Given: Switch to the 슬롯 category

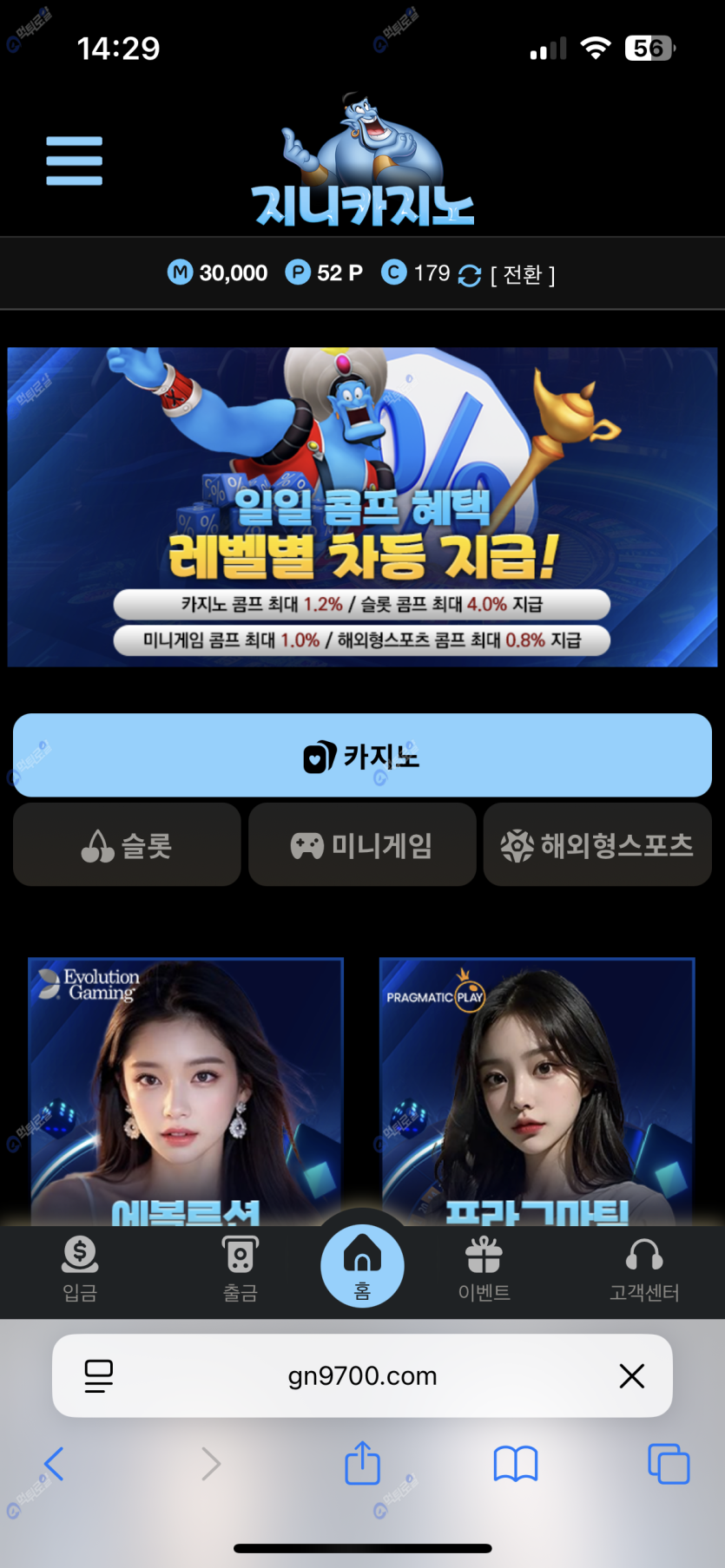Looking at the screenshot, I should (127, 844).
